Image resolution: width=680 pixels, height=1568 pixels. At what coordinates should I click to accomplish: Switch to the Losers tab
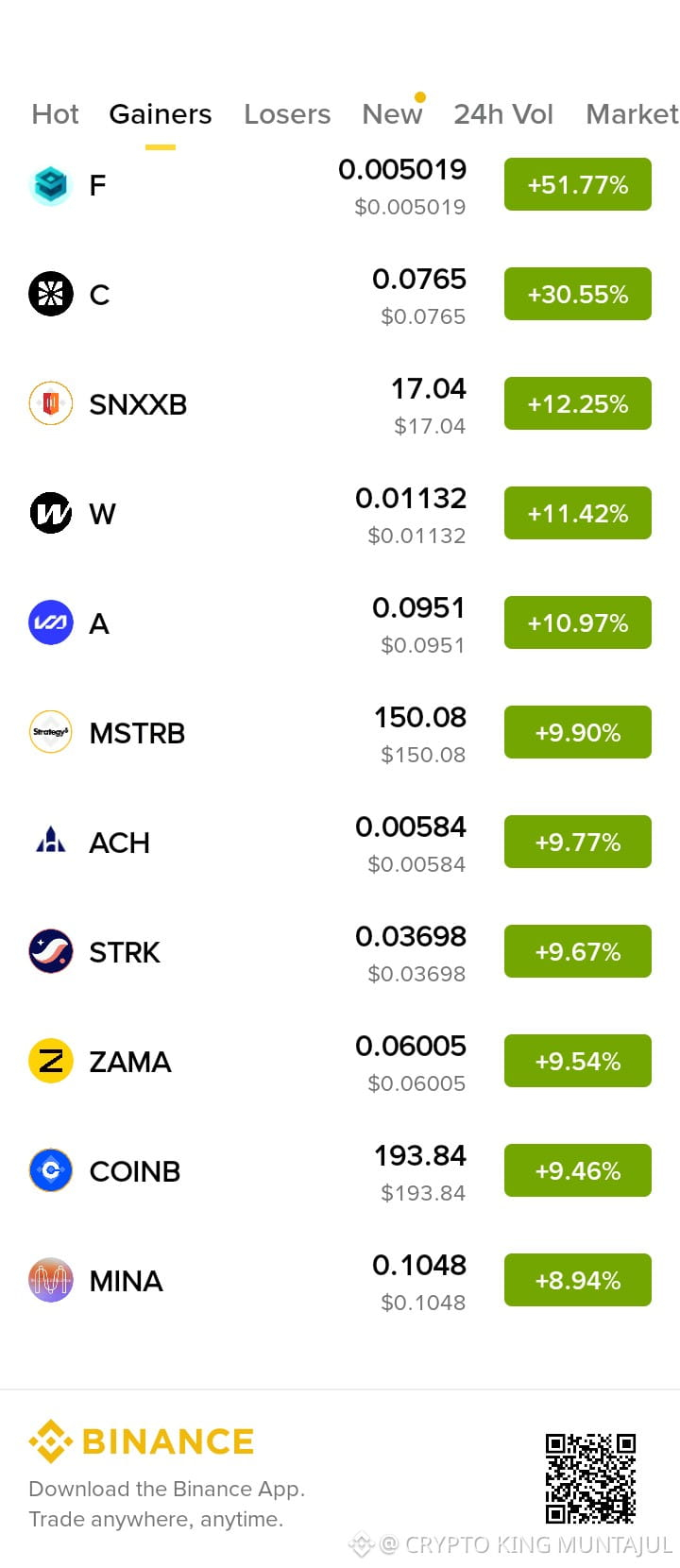tap(287, 114)
